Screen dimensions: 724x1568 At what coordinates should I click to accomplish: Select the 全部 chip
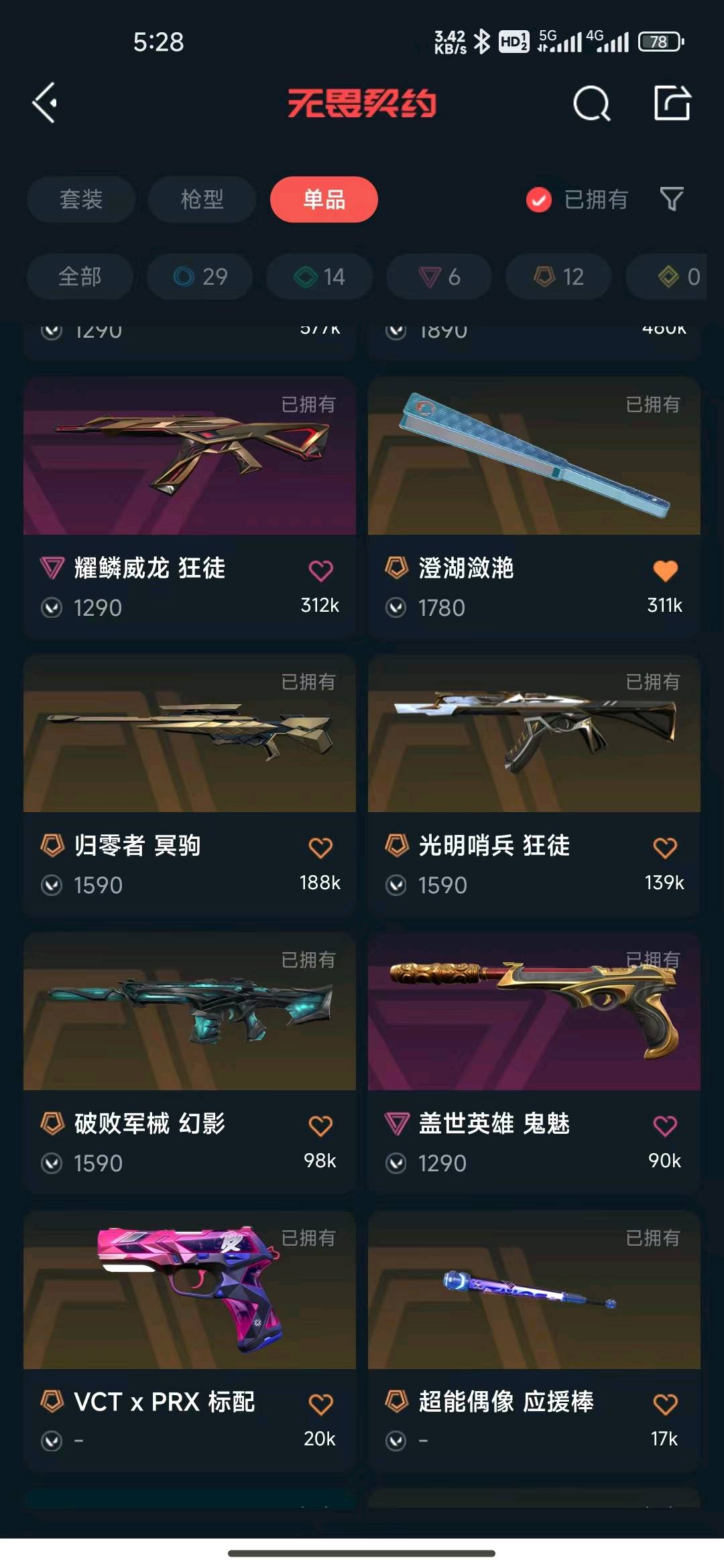tap(80, 276)
